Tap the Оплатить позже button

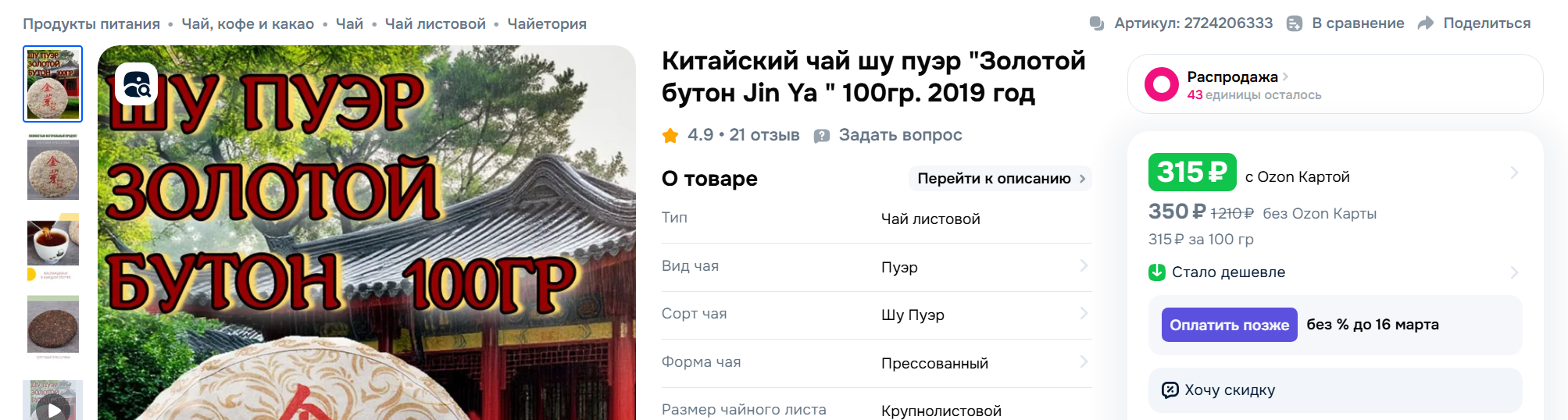[x=1229, y=325]
